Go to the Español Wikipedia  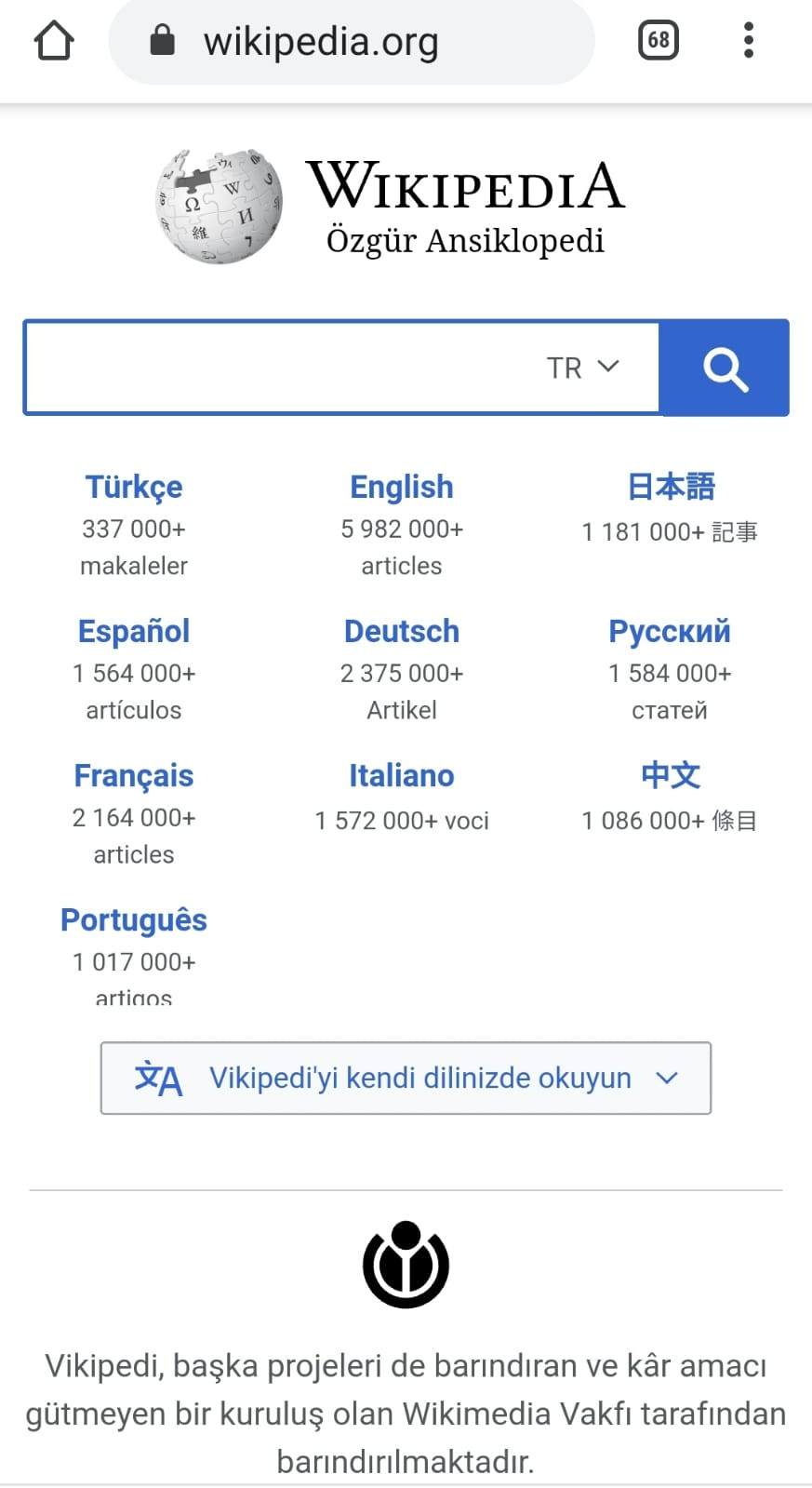(x=134, y=631)
